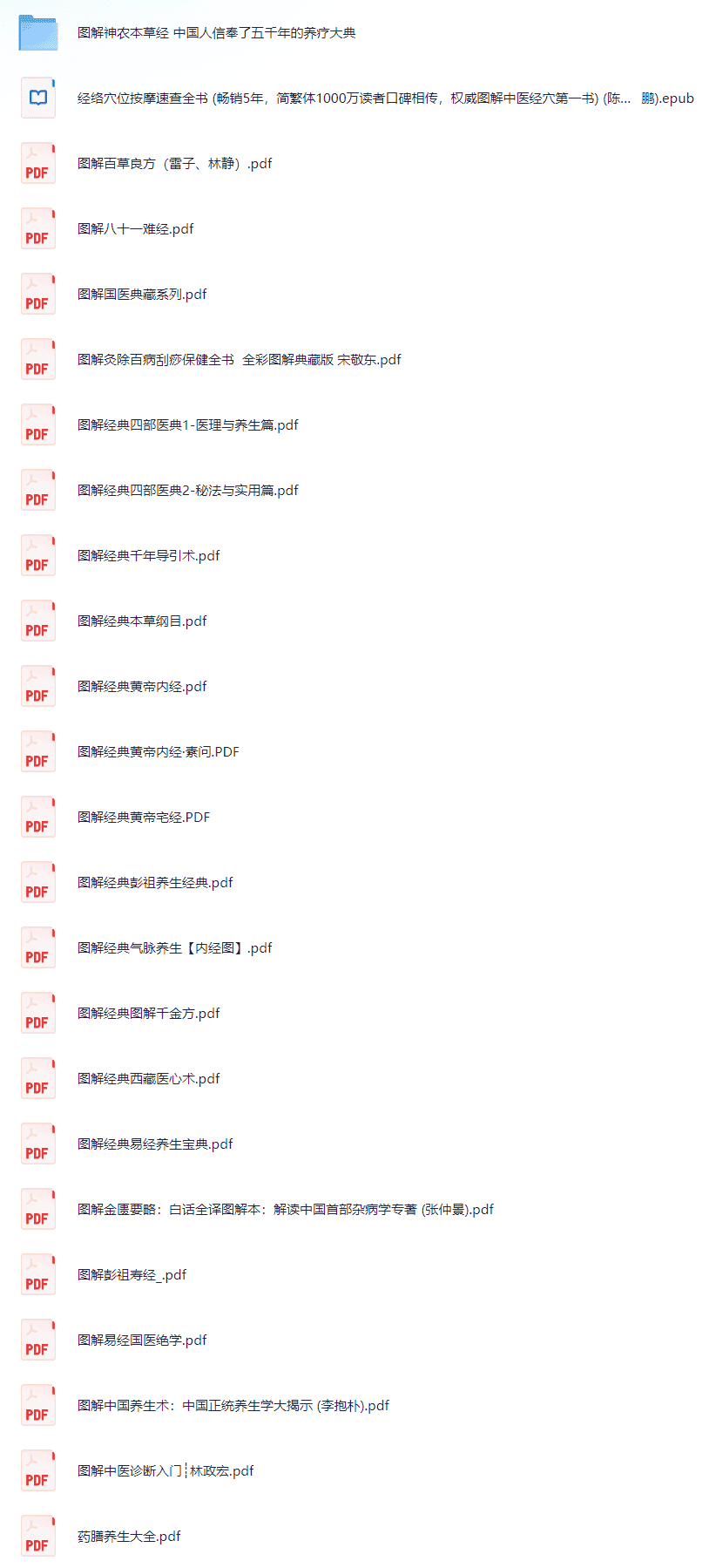Open 图解经典本草纲目.pdf
This screenshot has width=716, height=1568.
[142, 621]
